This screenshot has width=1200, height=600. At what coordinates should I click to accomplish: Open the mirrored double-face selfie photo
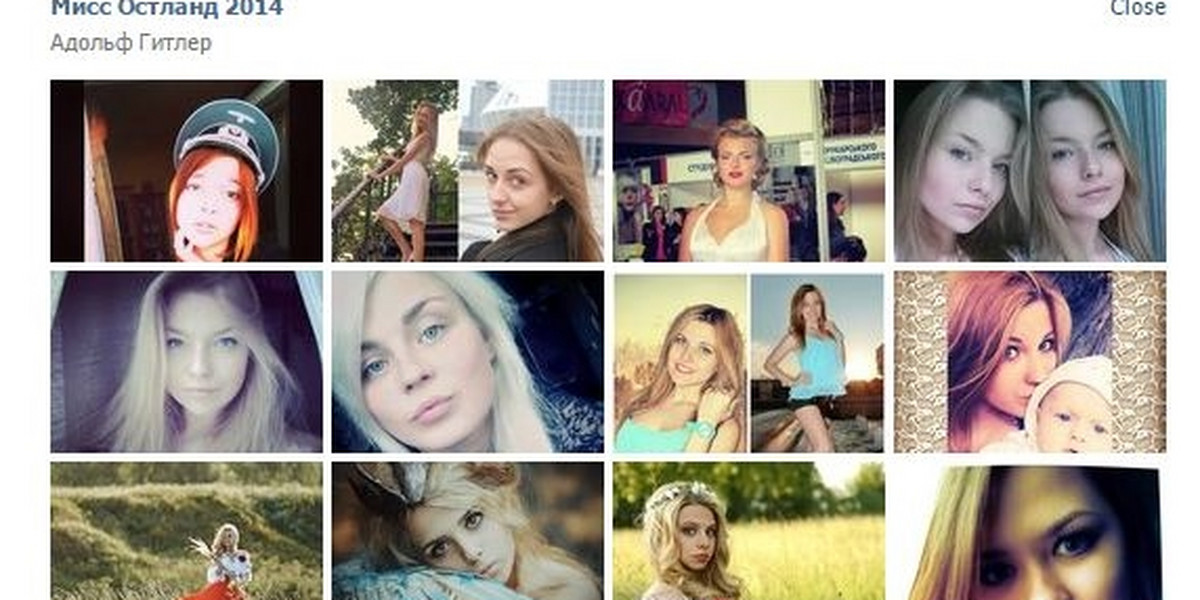(1029, 171)
